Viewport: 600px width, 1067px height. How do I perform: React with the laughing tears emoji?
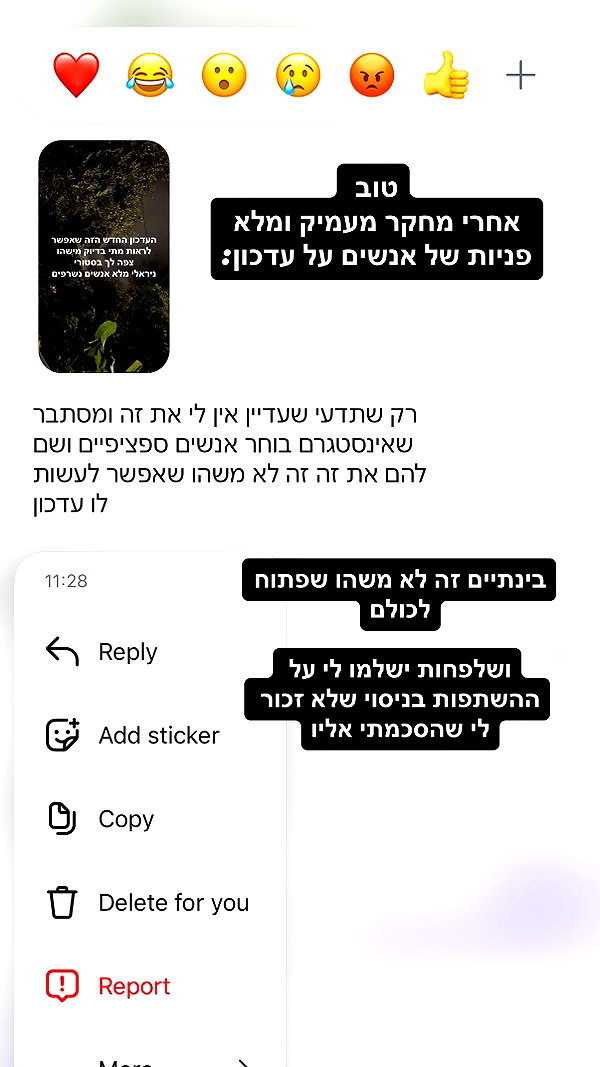150,74
